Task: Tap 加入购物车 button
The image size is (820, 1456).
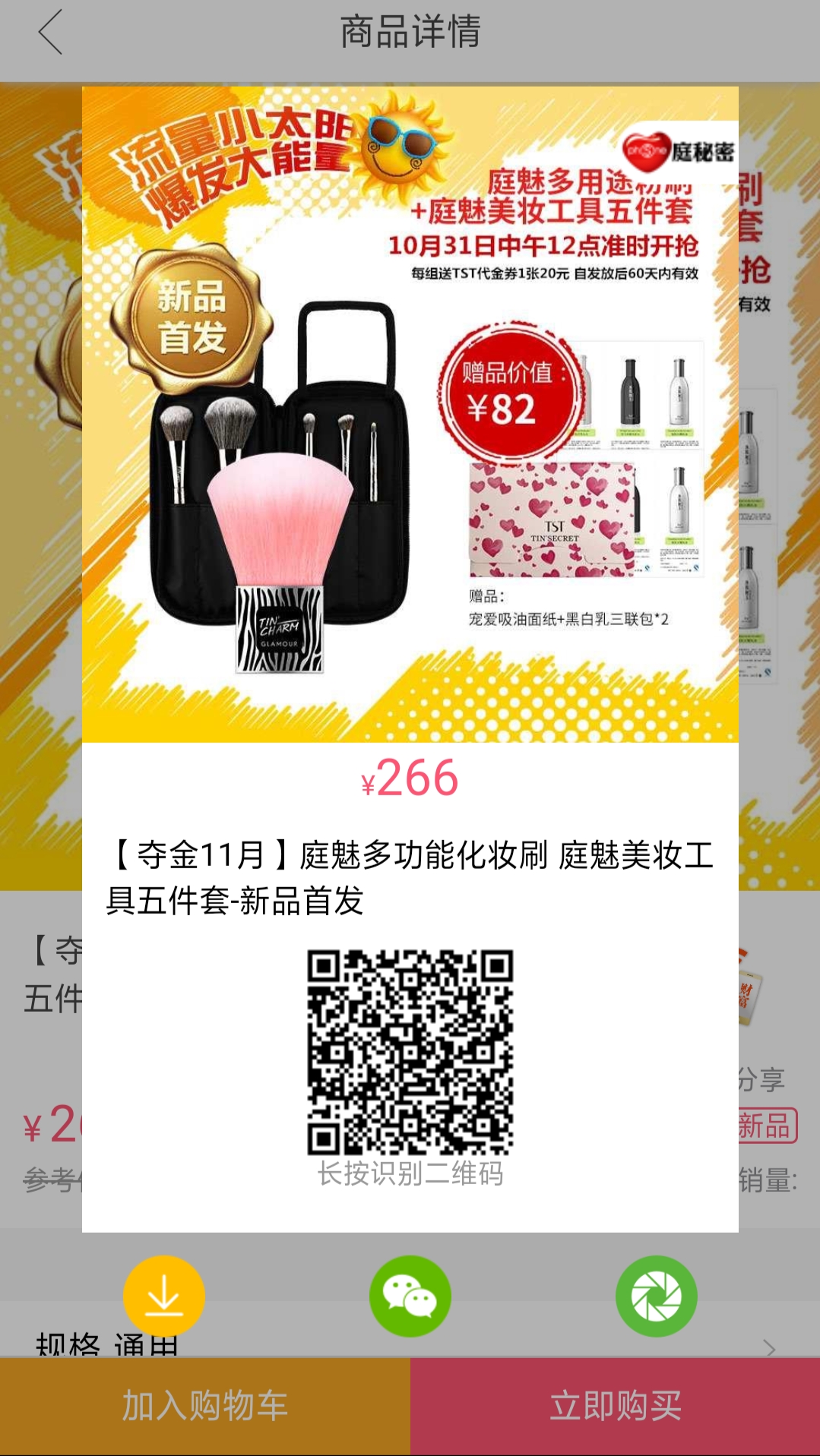Action: (x=205, y=1406)
